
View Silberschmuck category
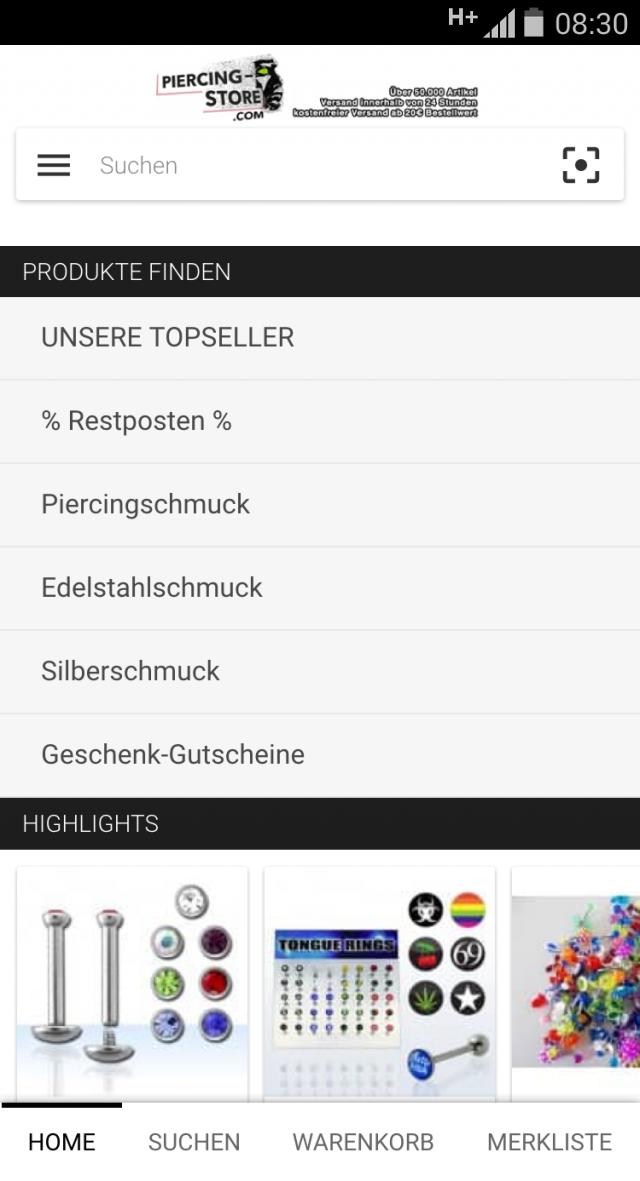click(x=320, y=671)
